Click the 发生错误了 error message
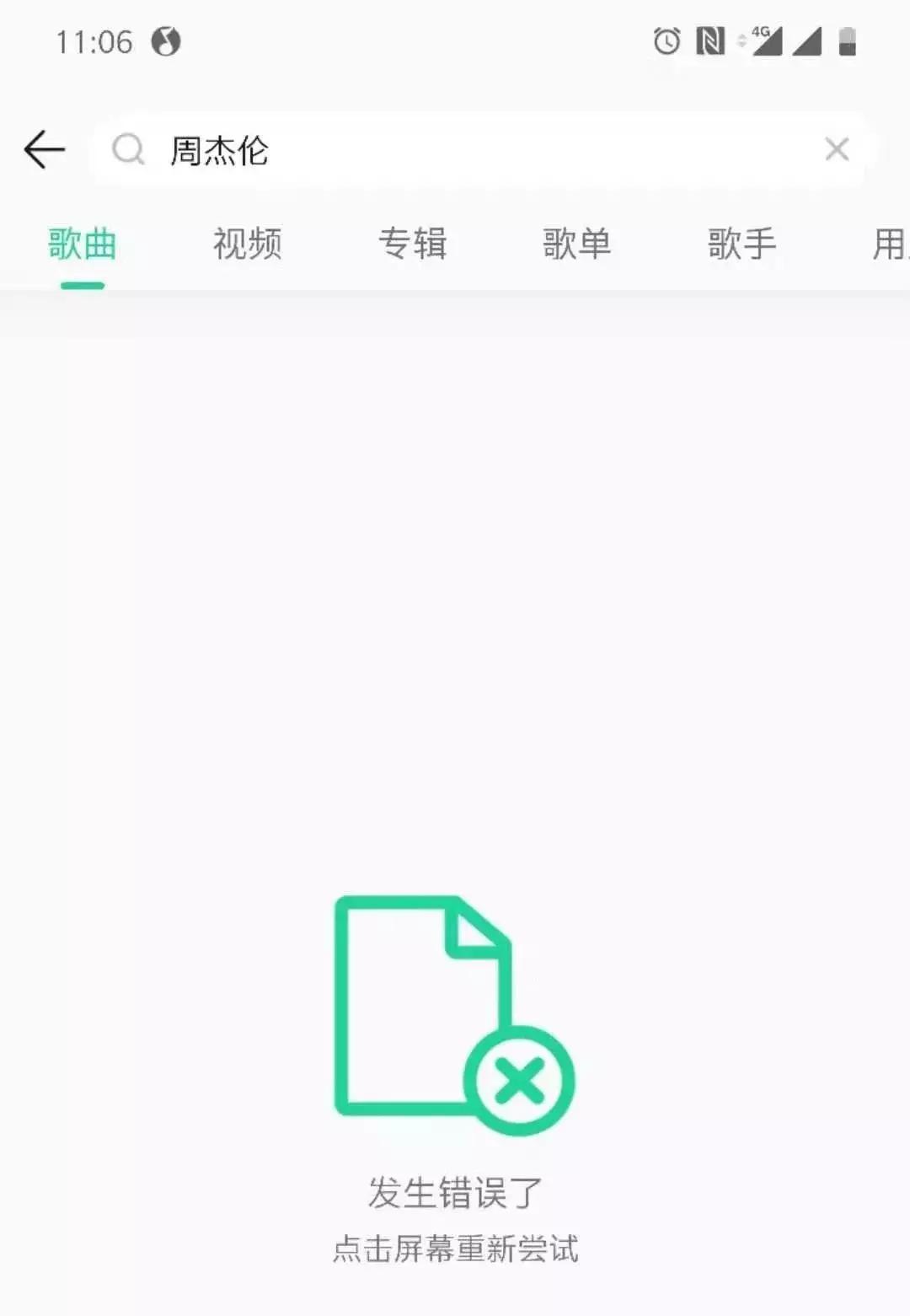 tap(453, 1191)
